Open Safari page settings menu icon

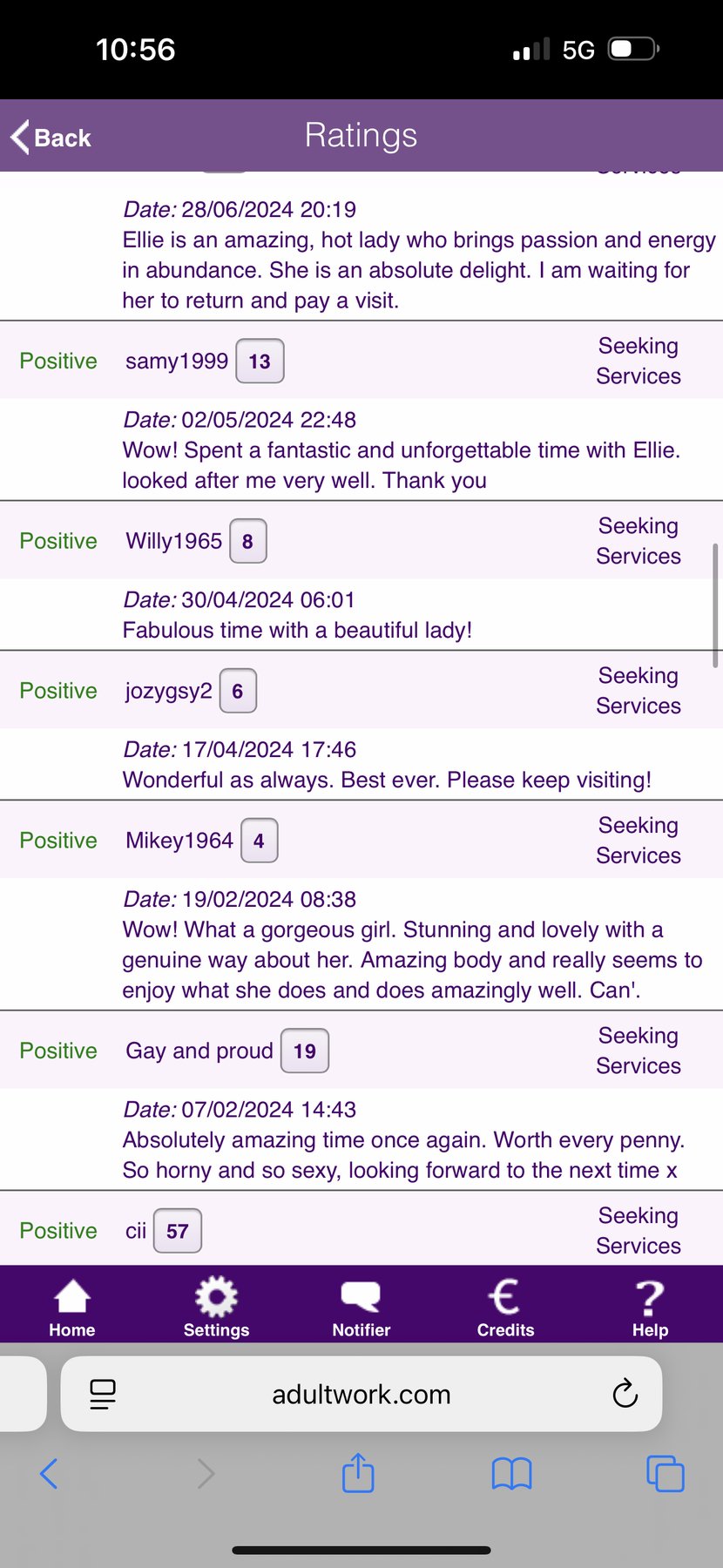coord(103,1394)
